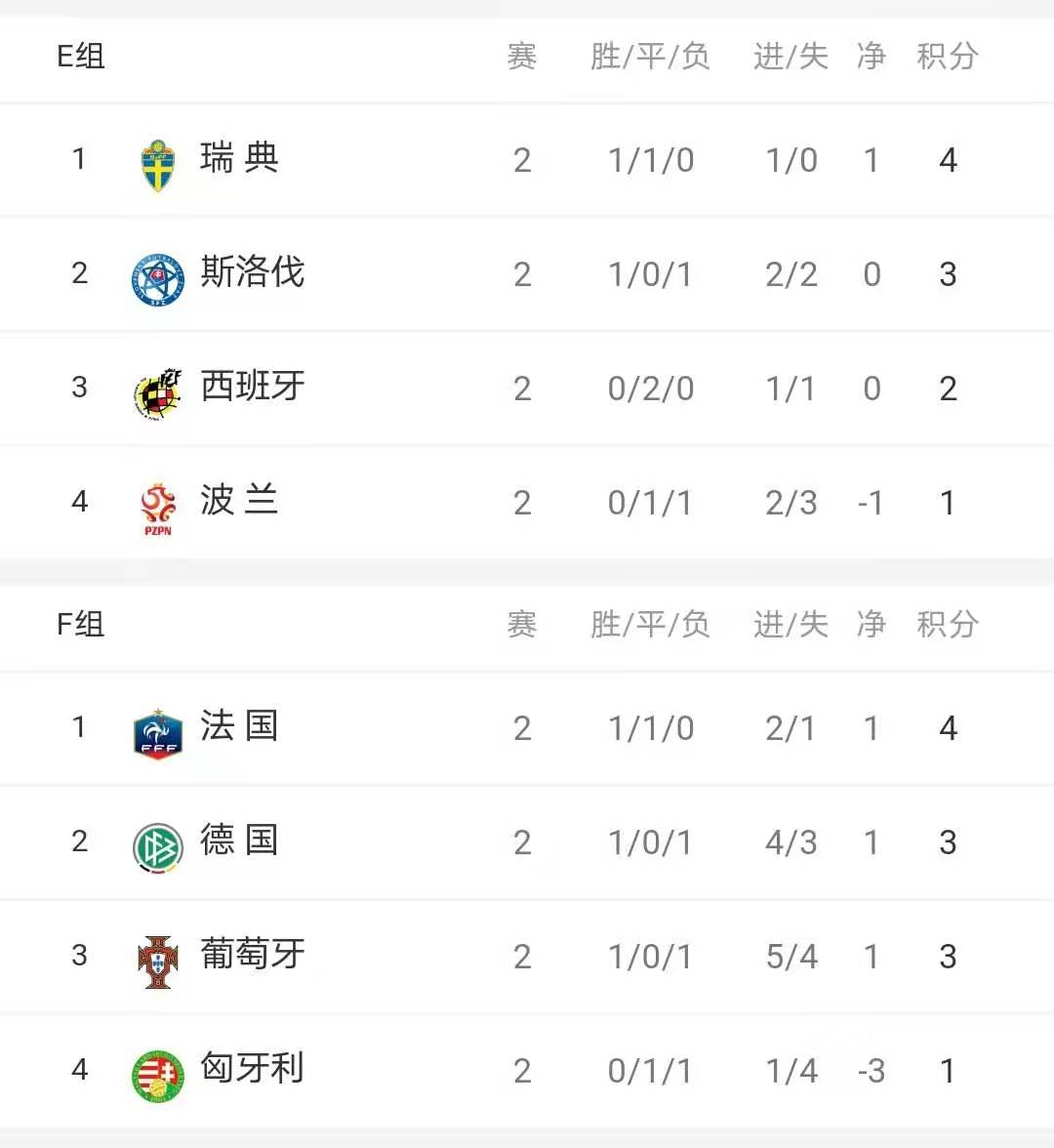
Task: Click Hungary's -3 goal difference value
Action: coord(869,1070)
